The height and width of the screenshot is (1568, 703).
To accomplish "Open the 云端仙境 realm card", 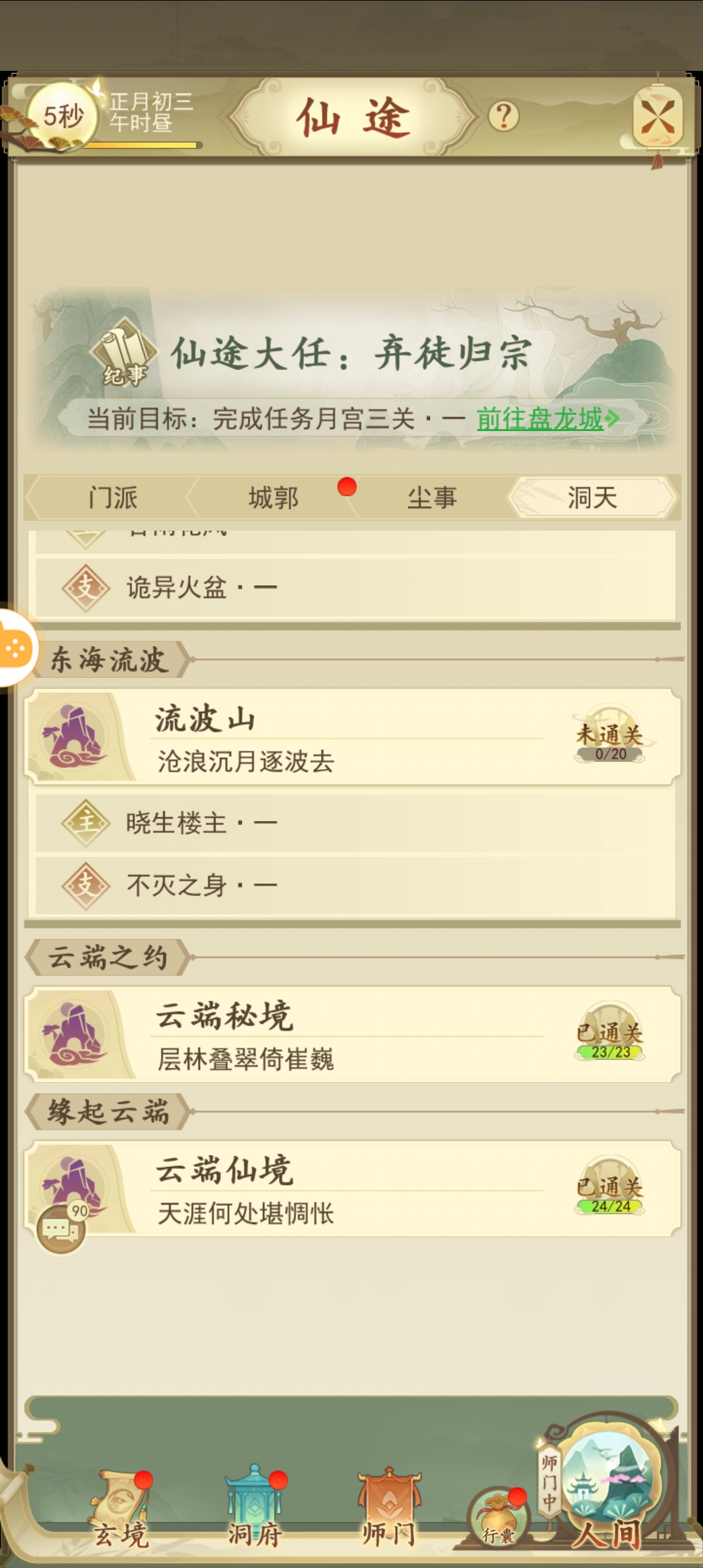I will pyautogui.click(x=351, y=1189).
